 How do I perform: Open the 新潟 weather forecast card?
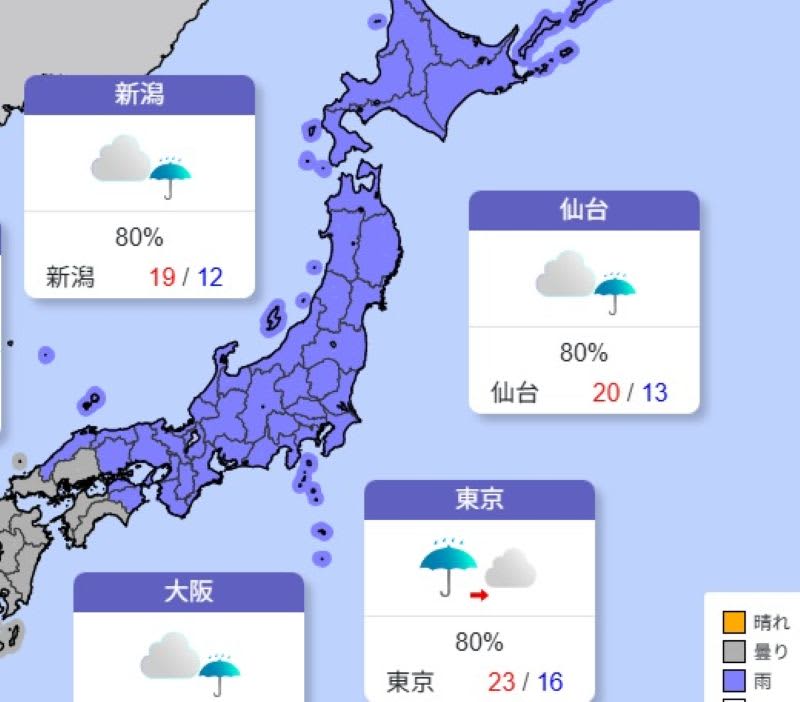point(139,186)
